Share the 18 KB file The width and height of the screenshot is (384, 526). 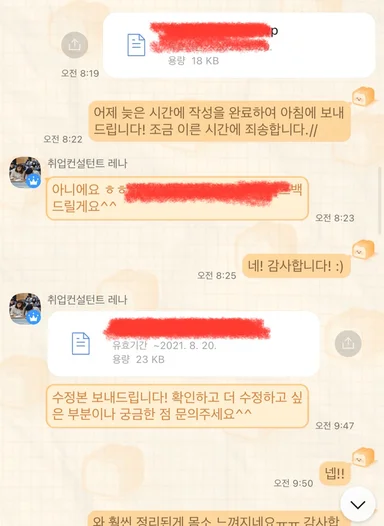tap(74, 45)
